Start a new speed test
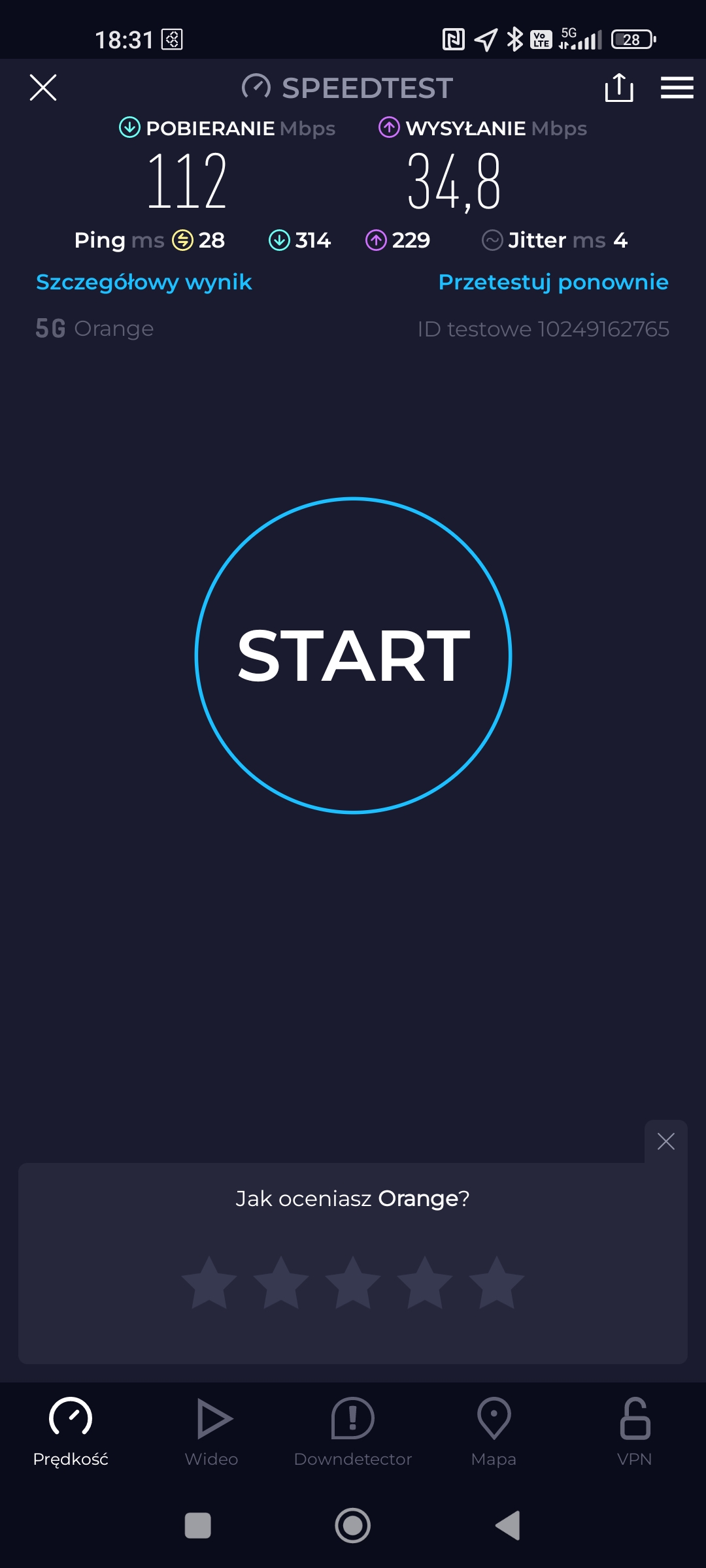This screenshot has height=1568, width=706. click(x=353, y=655)
